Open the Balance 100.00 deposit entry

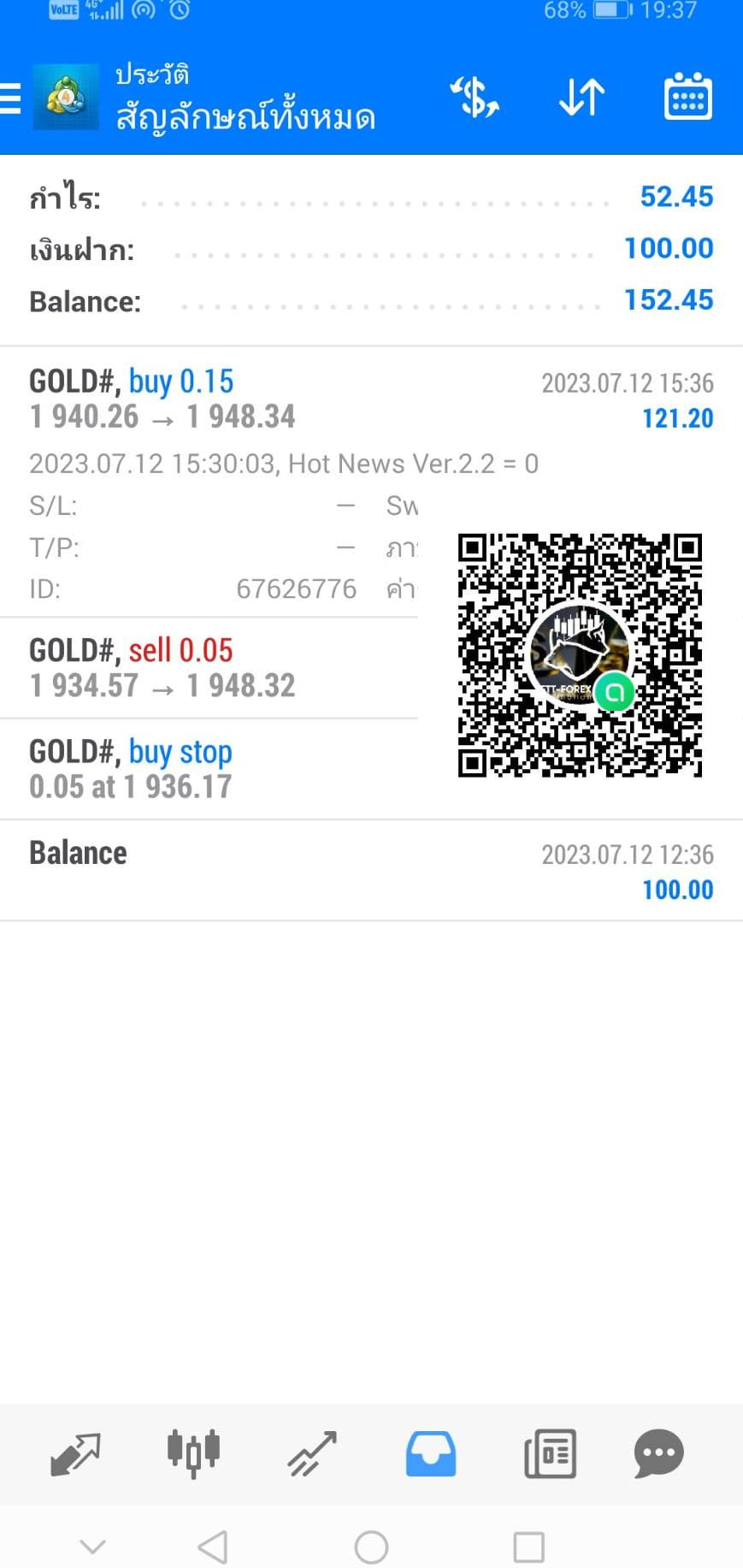(371, 870)
